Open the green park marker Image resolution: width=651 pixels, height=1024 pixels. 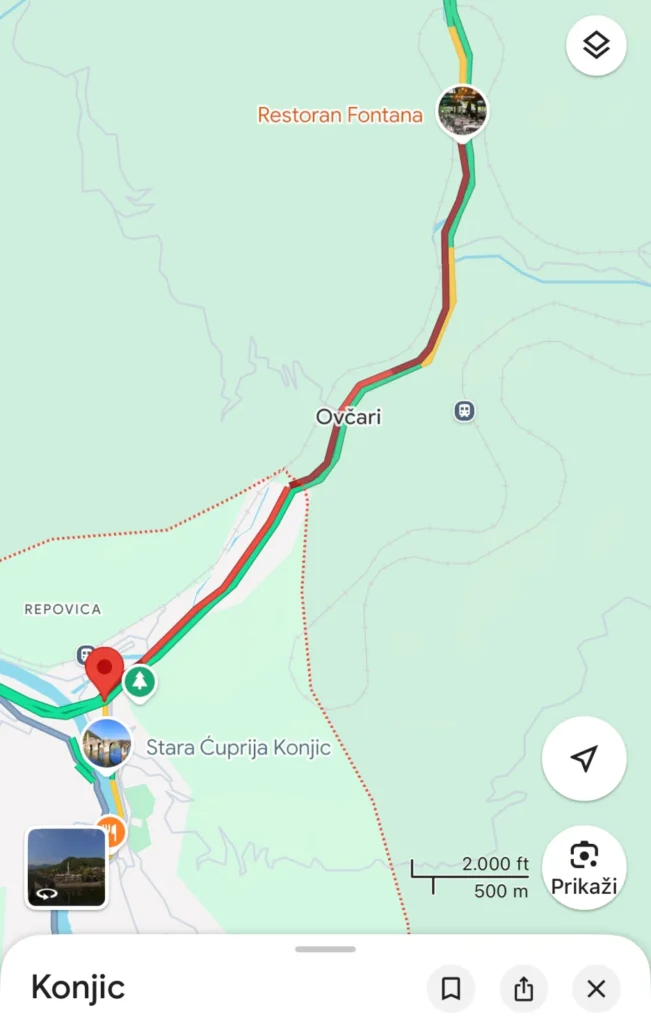click(x=140, y=682)
